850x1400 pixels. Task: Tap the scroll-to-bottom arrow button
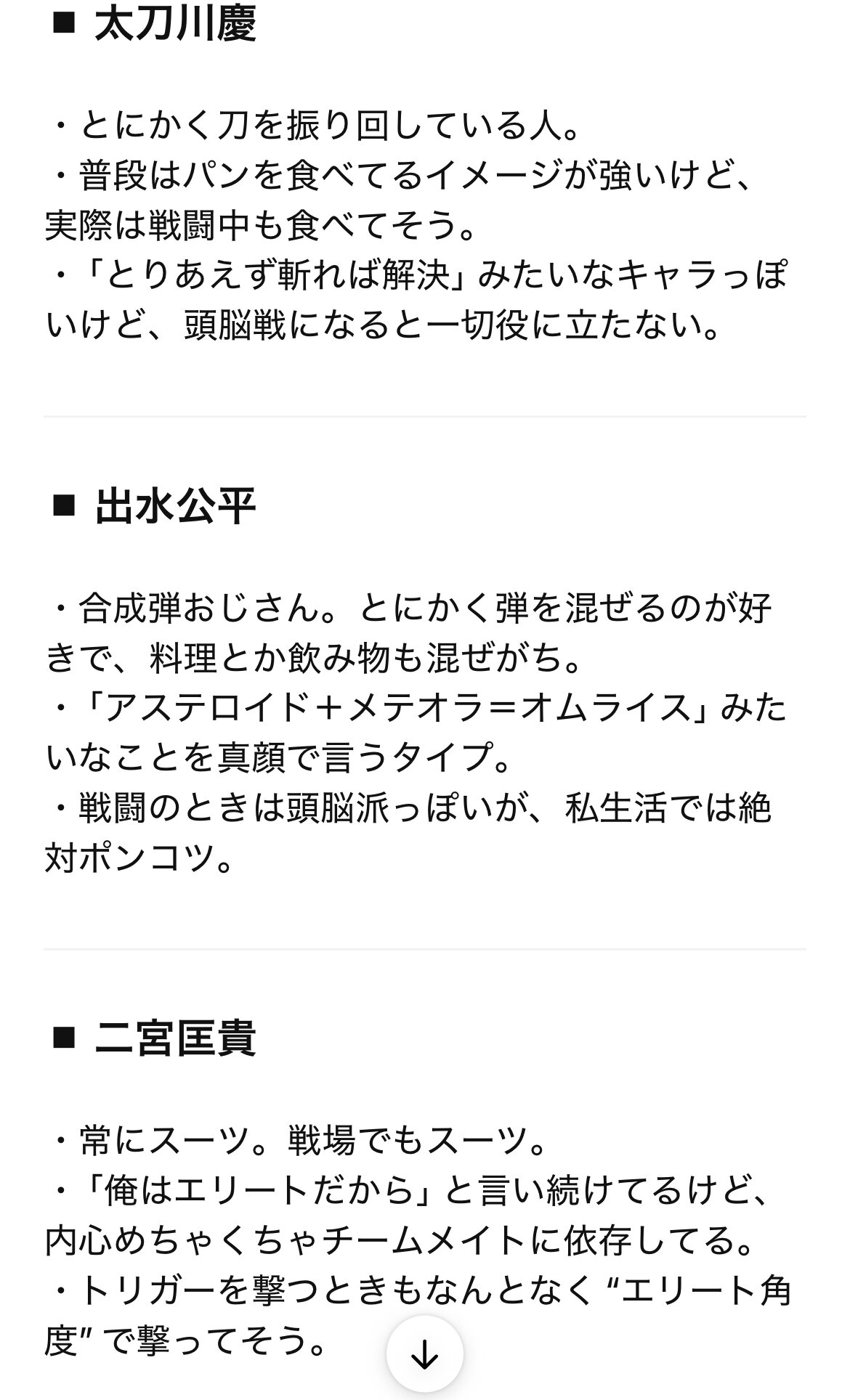424,1354
